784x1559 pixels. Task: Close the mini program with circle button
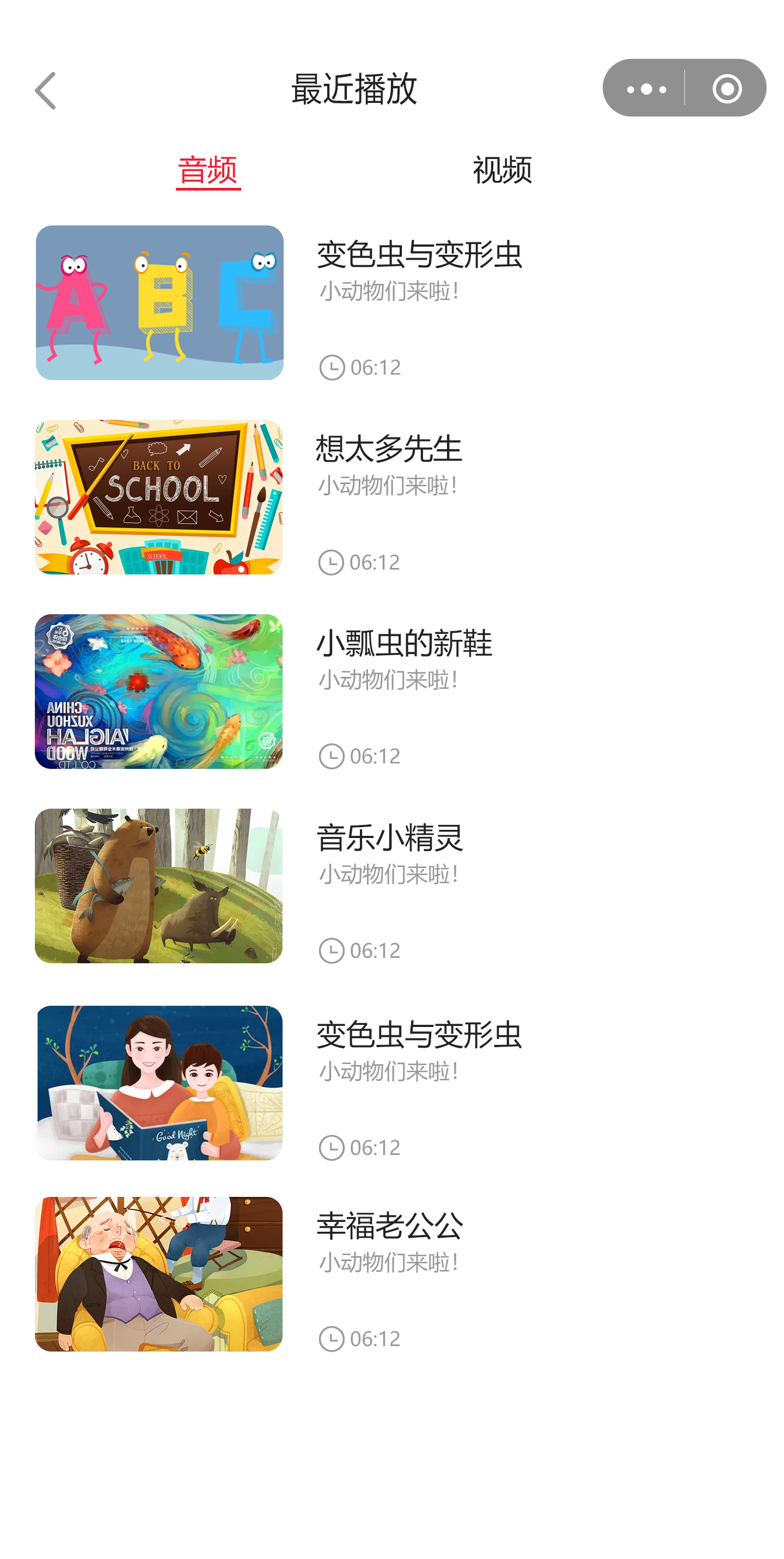tap(726, 89)
